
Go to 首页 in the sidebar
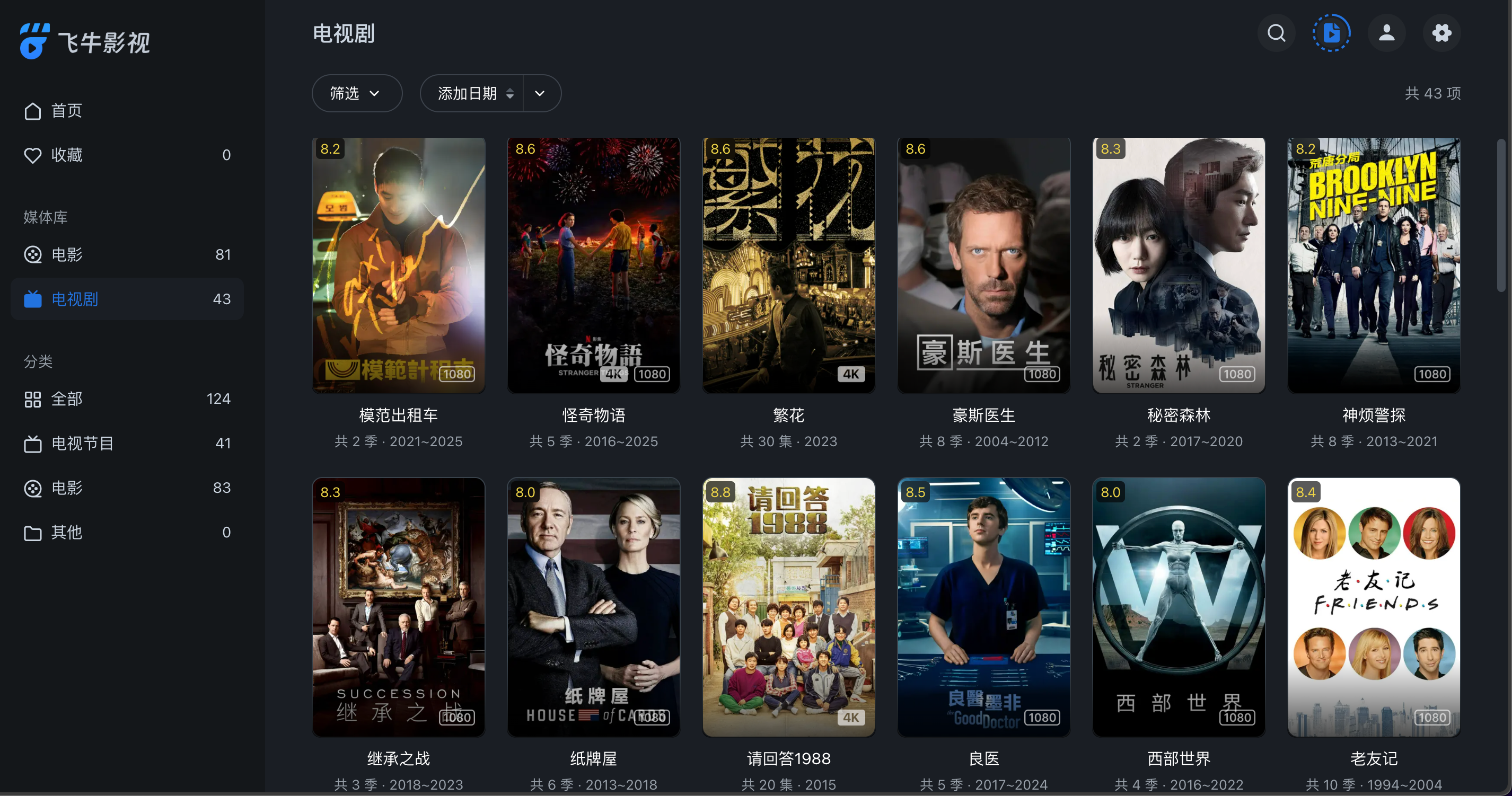coord(66,111)
